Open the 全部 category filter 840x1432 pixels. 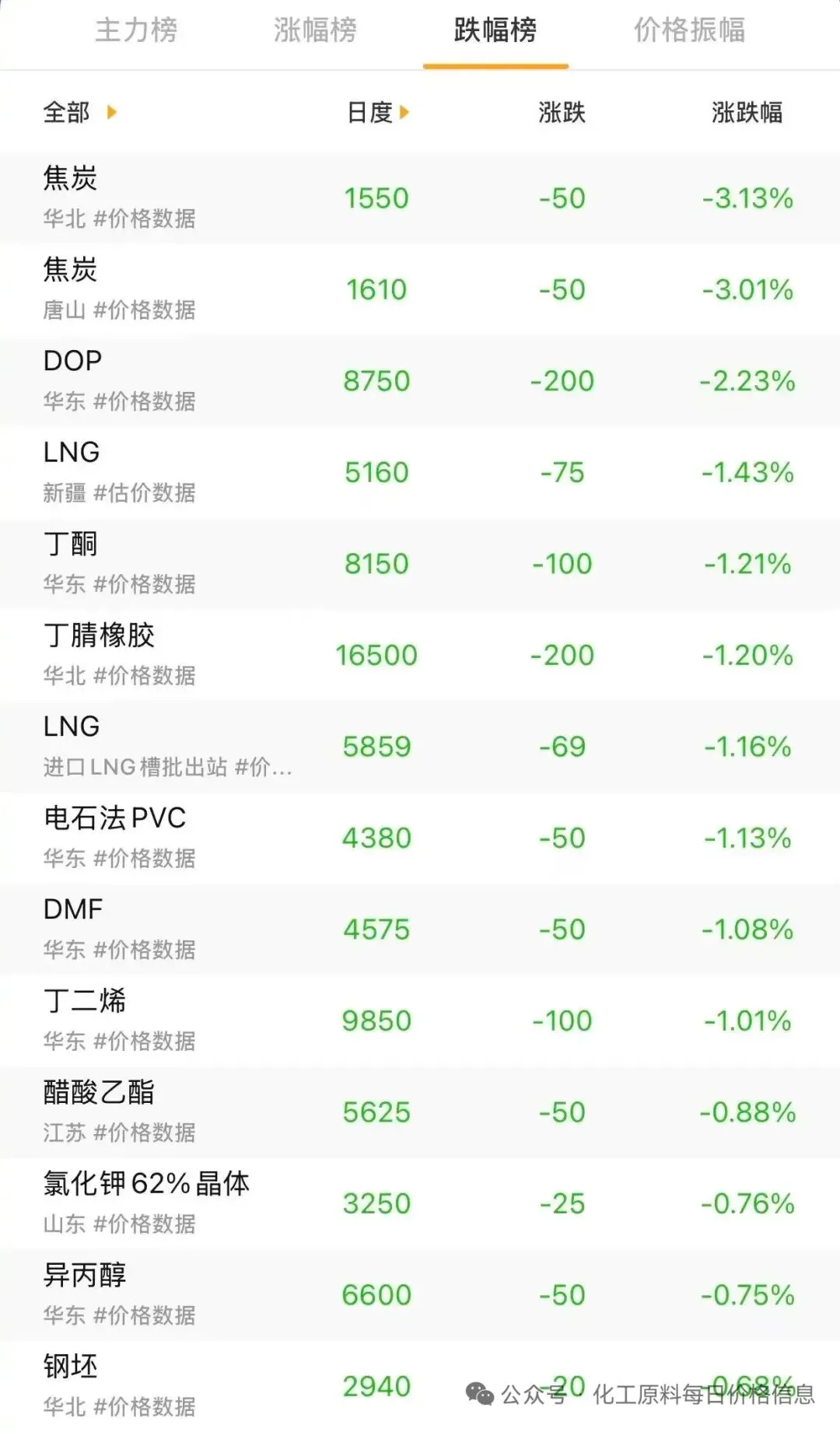pos(79,113)
